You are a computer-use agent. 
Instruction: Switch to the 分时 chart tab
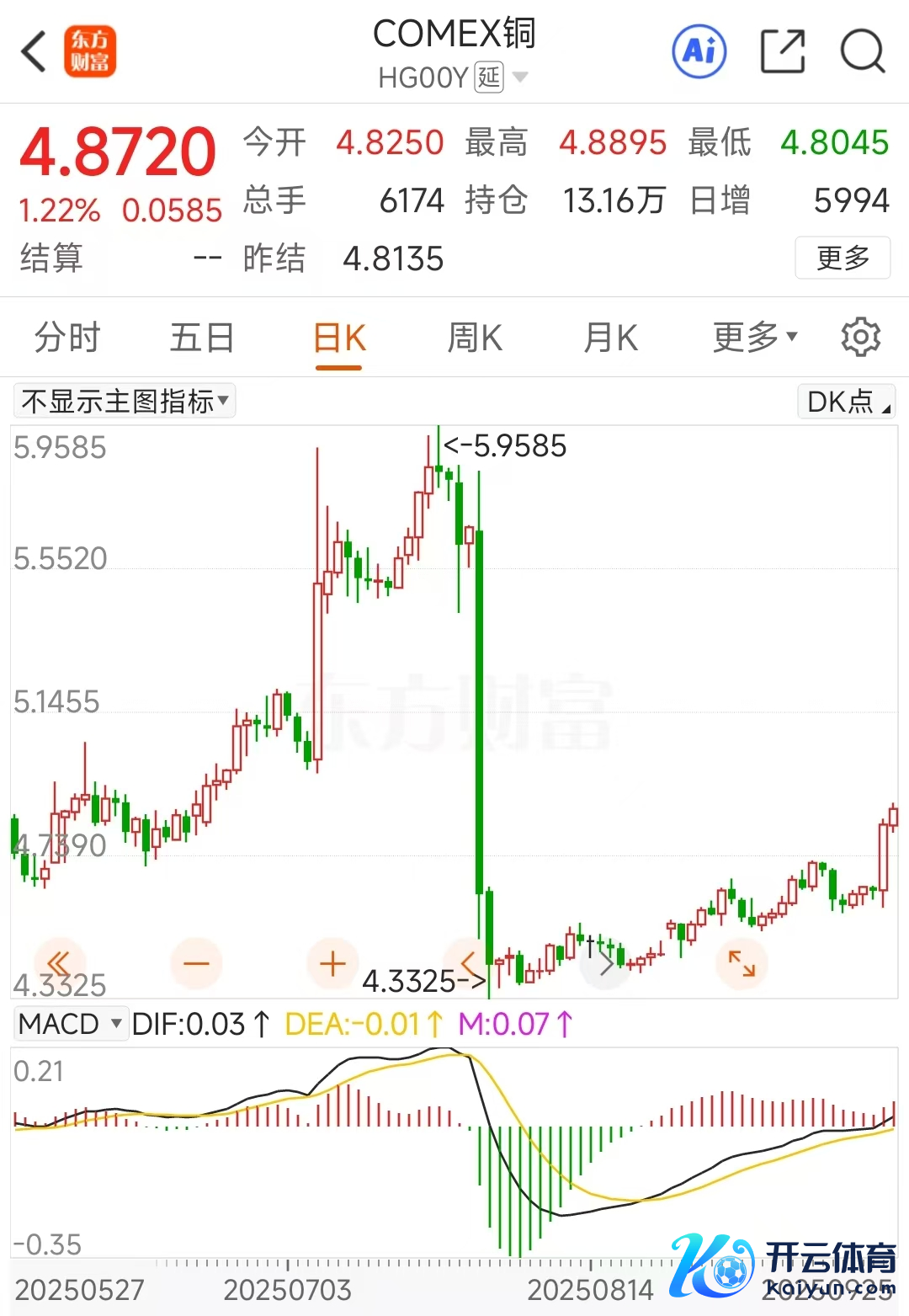(x=67, y=338)
